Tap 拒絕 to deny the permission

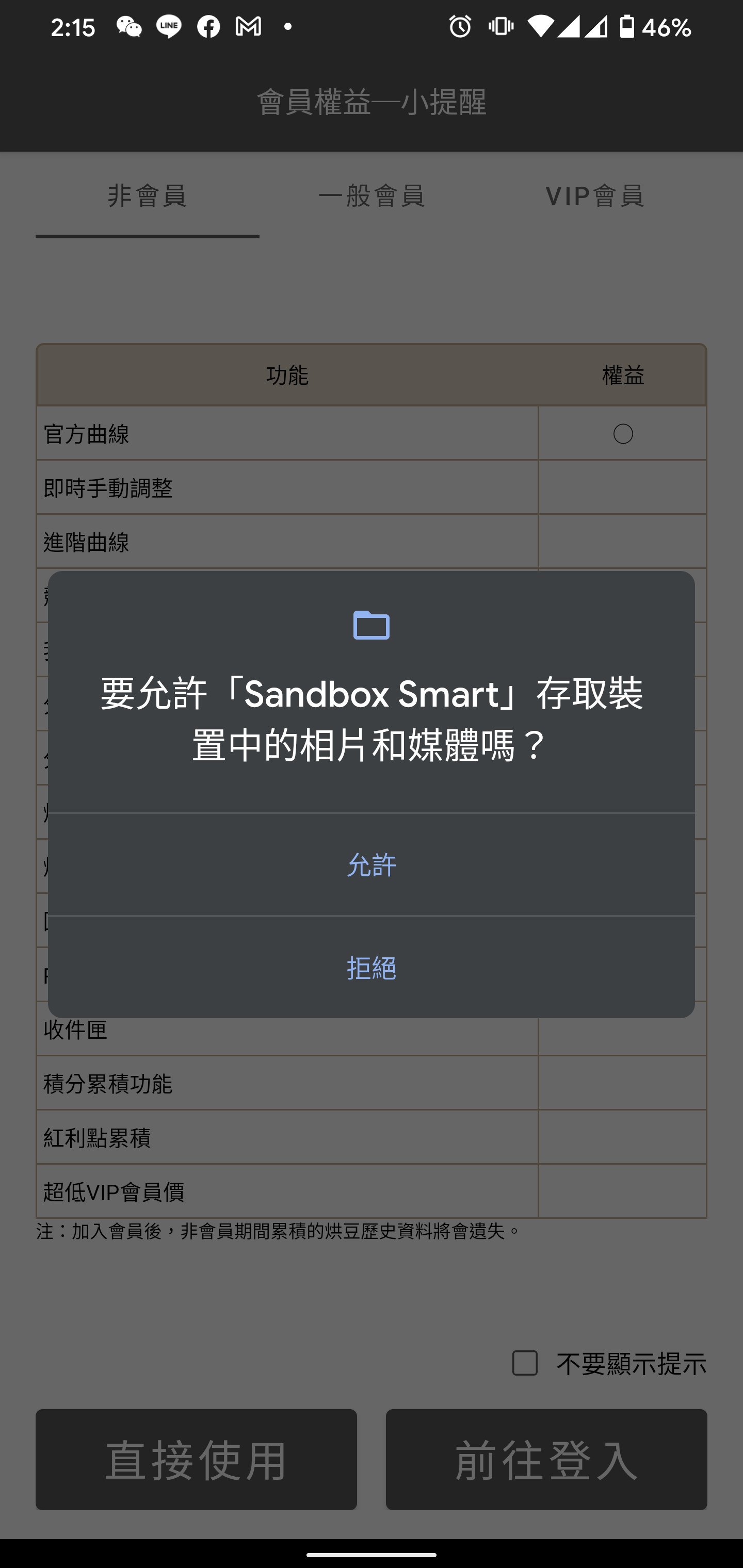372,967
